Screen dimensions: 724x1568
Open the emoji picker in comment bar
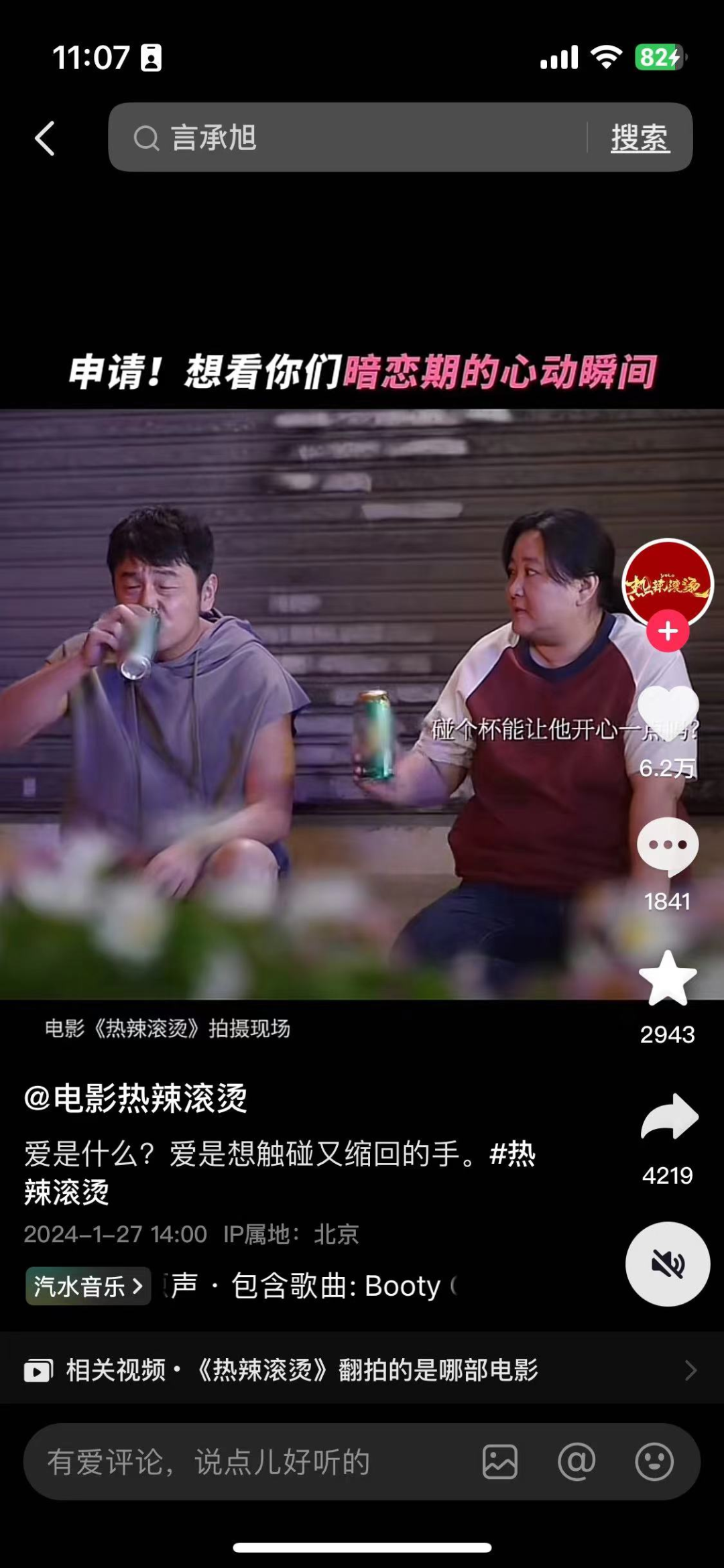pos(654,1461)
